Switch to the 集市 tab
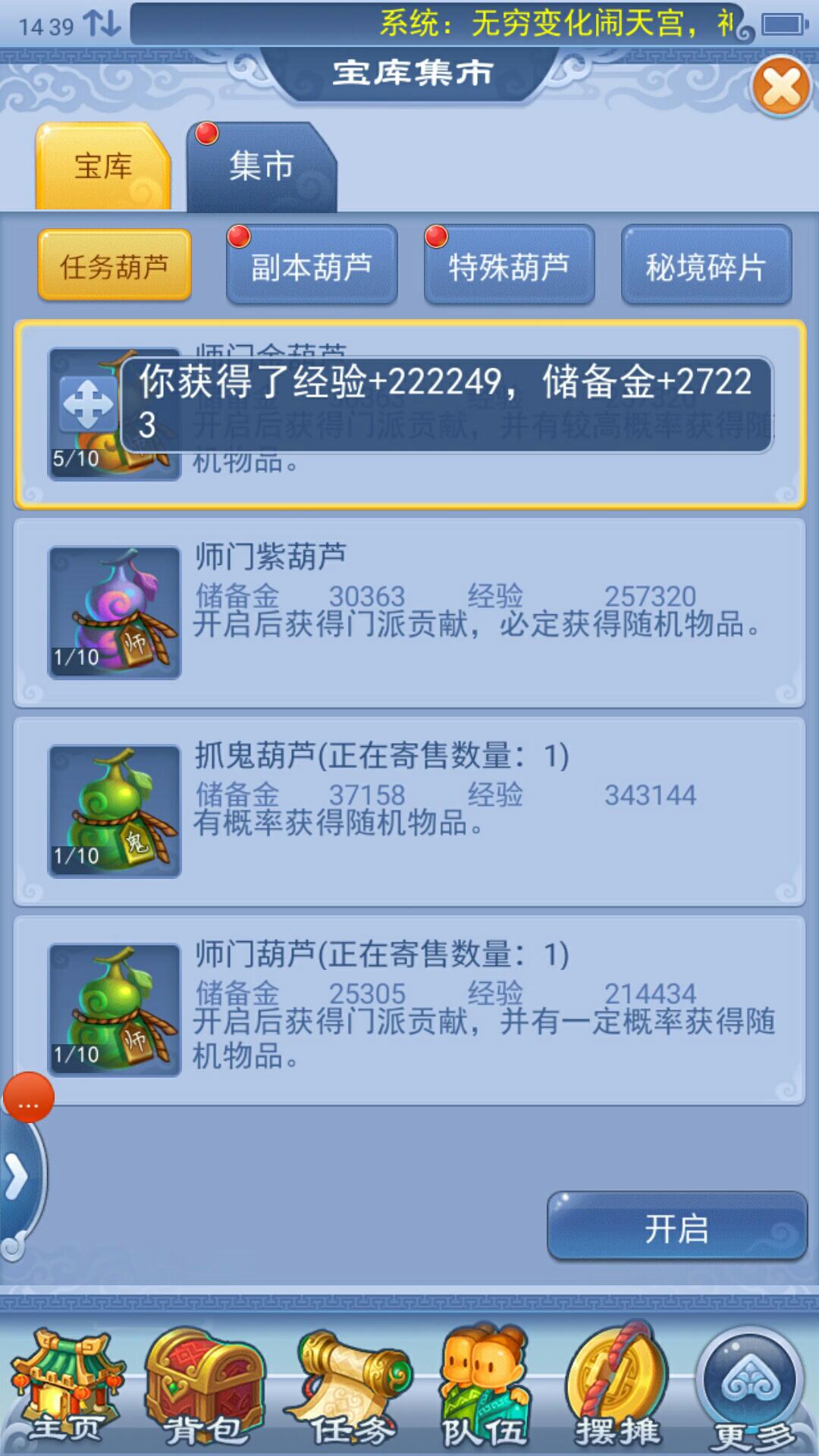 261,167
